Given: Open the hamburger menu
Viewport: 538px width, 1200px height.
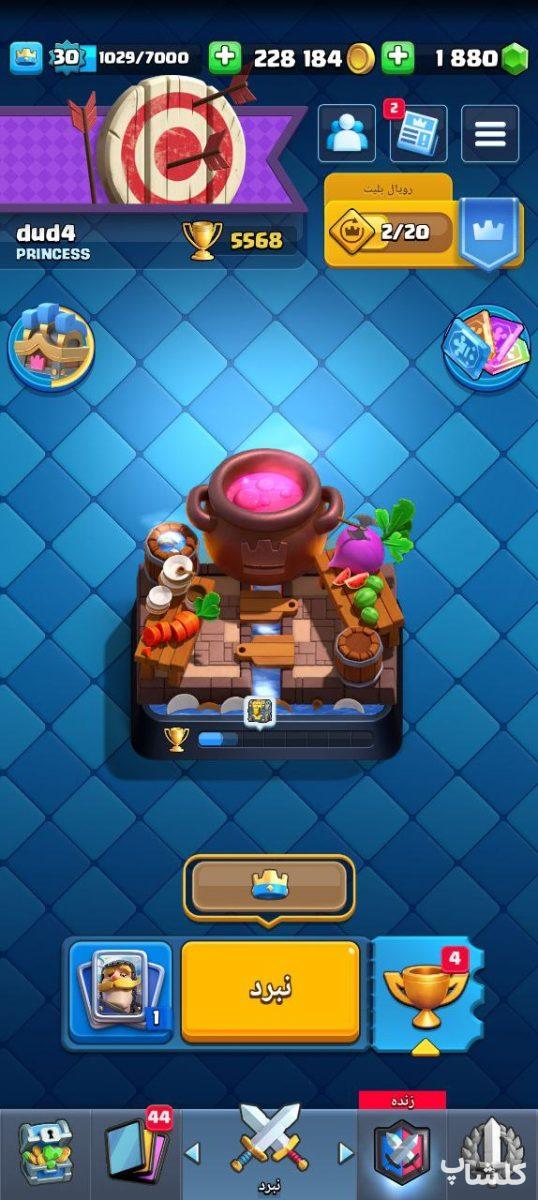Looking at the screenshot, I should coord(490,133).
